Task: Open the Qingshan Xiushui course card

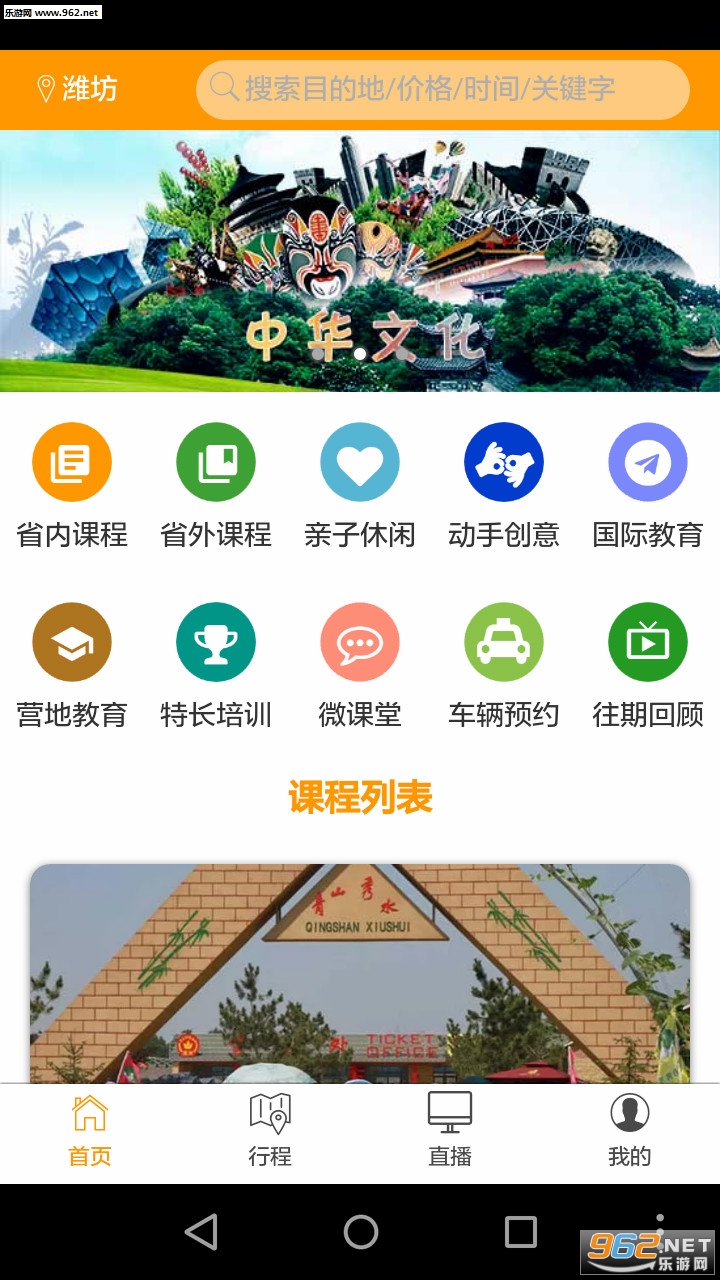Action: tap(360, 972)
